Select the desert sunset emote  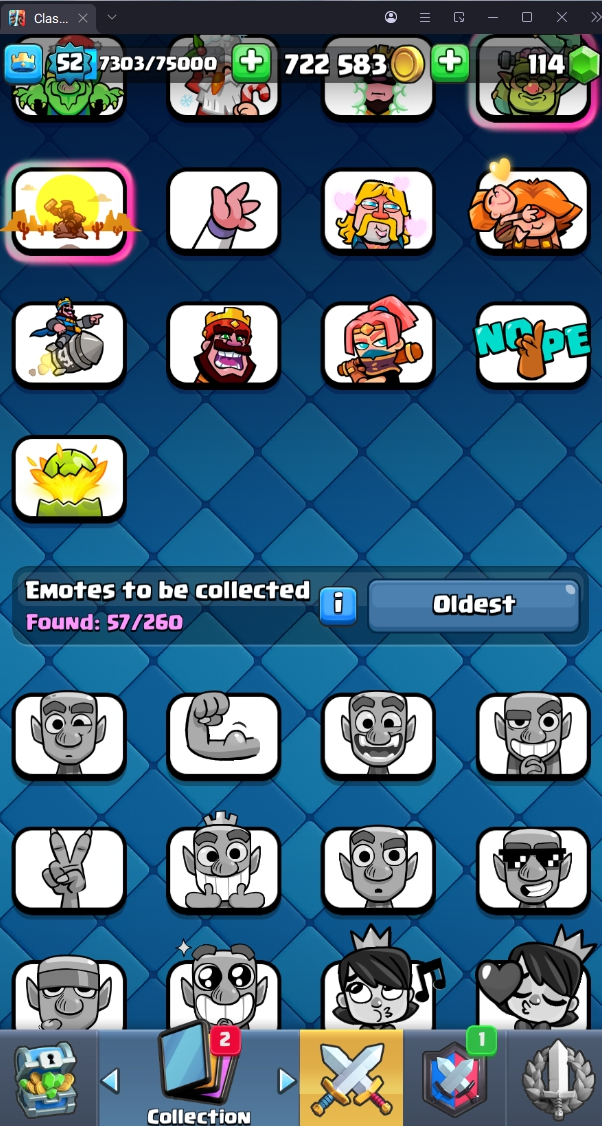pos(69,210)
